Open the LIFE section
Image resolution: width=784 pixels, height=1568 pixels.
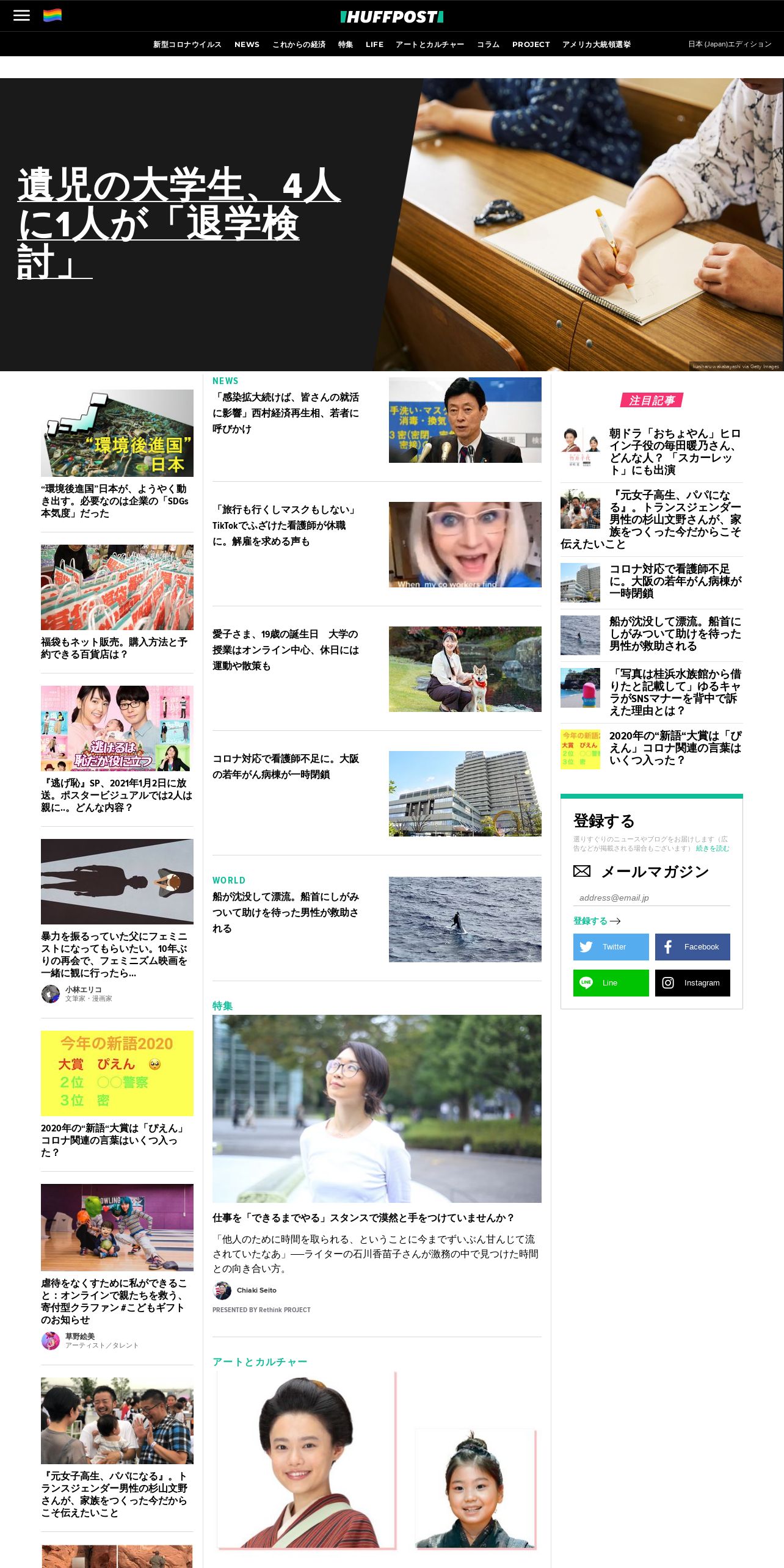click(x=374, y=45)
